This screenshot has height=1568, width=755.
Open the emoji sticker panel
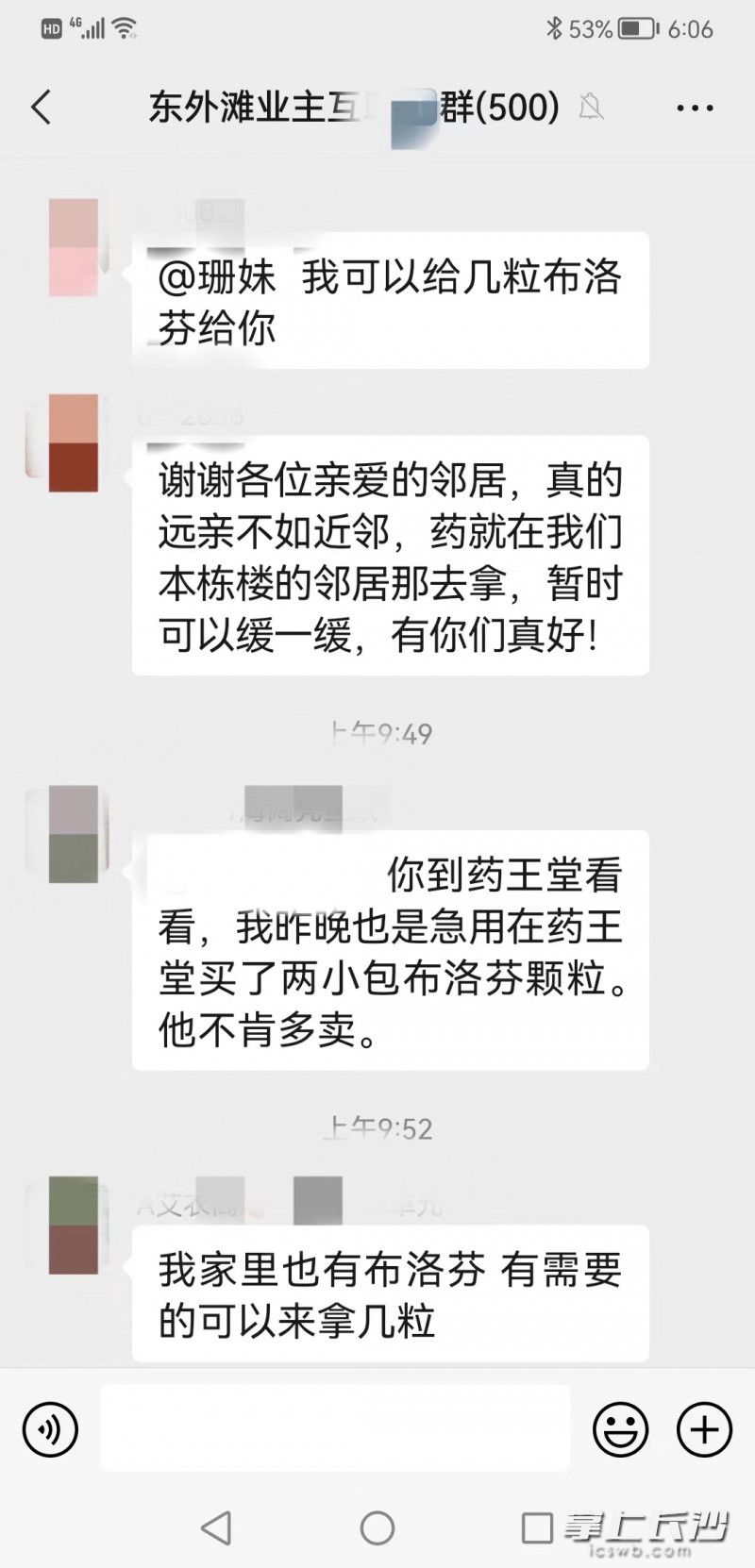620,1429
